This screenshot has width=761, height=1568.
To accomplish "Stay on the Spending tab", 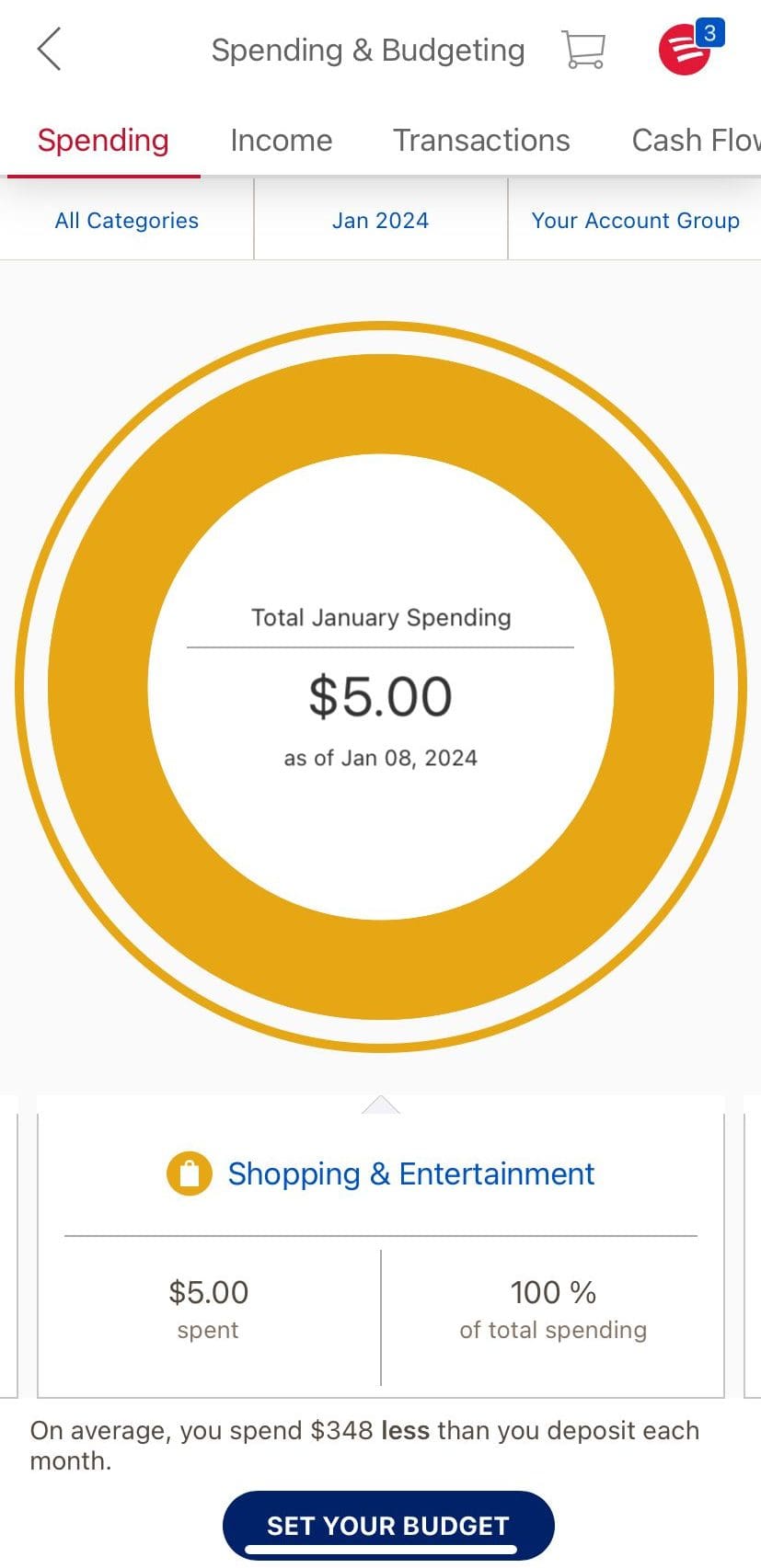I will (x=102, y=140).
